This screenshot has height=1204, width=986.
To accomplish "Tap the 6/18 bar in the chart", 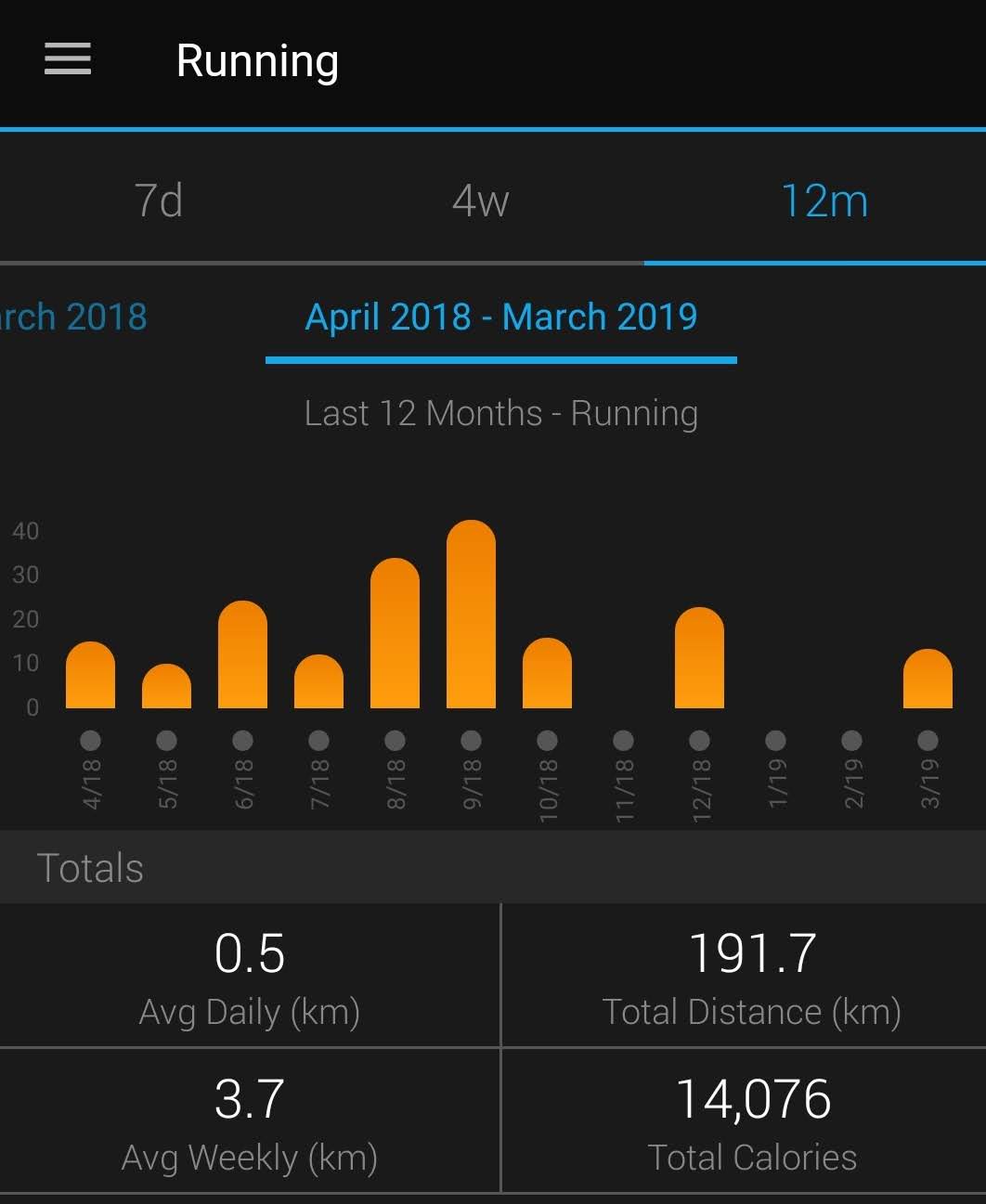I will (x=242, y=655).
